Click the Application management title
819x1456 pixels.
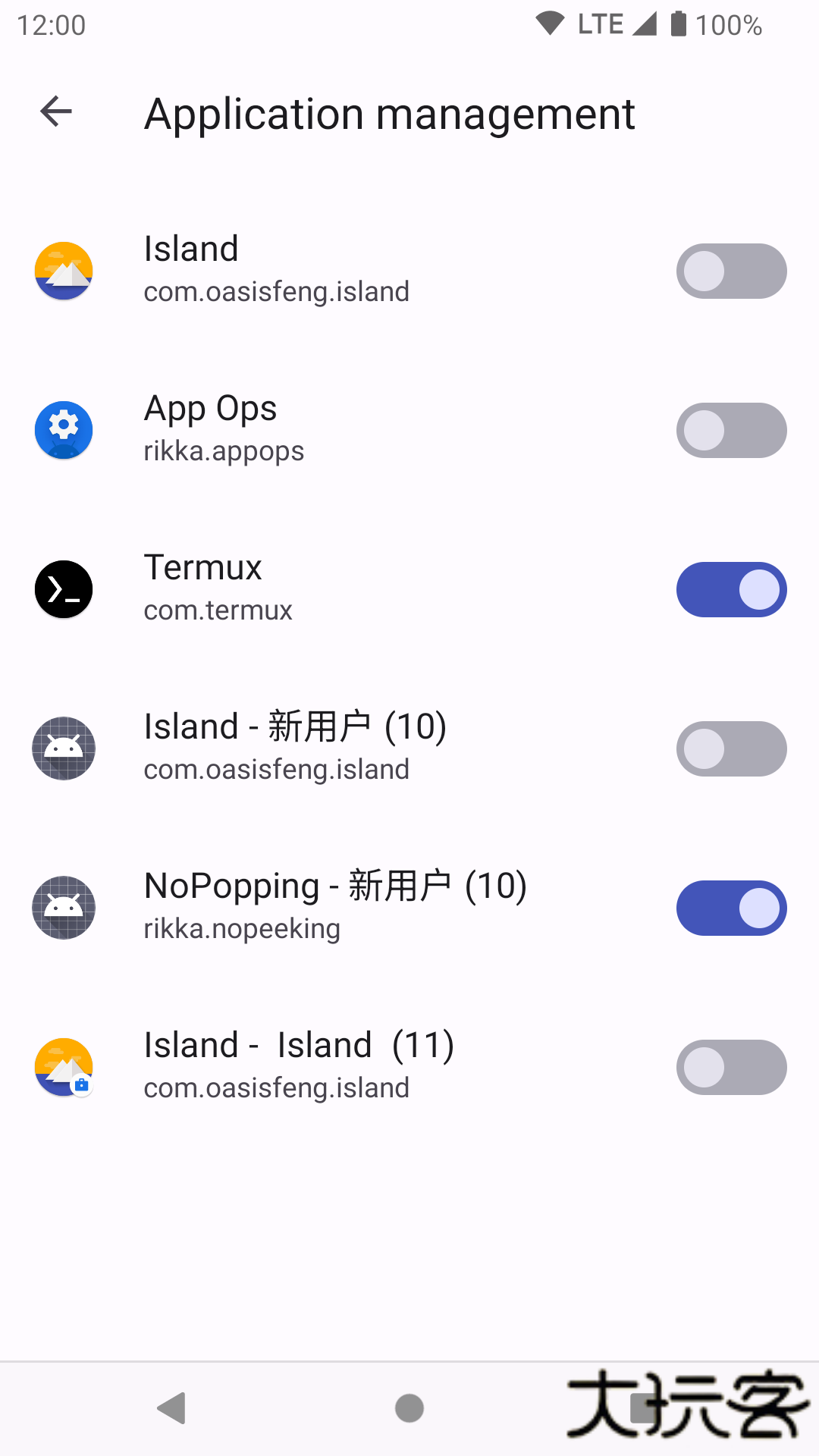click(389, 114)
